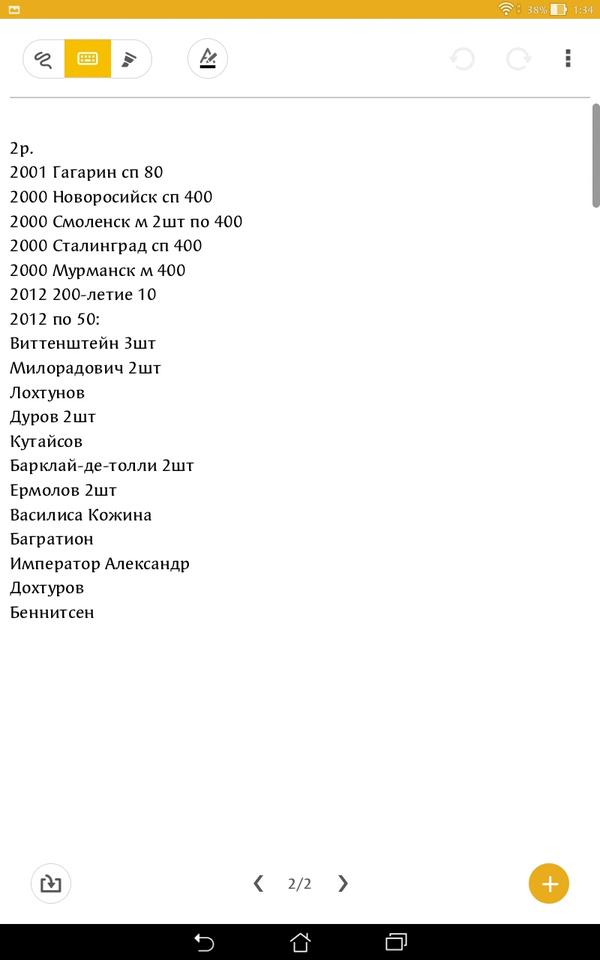Screen dimensions: 600x960
Task: Open the overflow menu
Action: coord(568,59)
